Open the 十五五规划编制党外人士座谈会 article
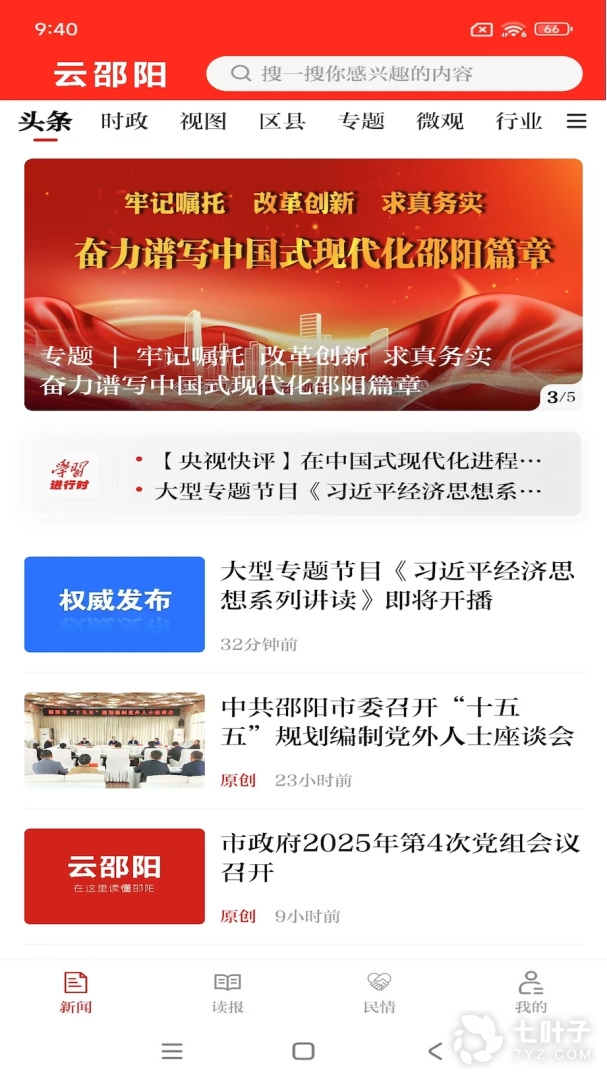The image size is (607, 1080). pos(397,722)
